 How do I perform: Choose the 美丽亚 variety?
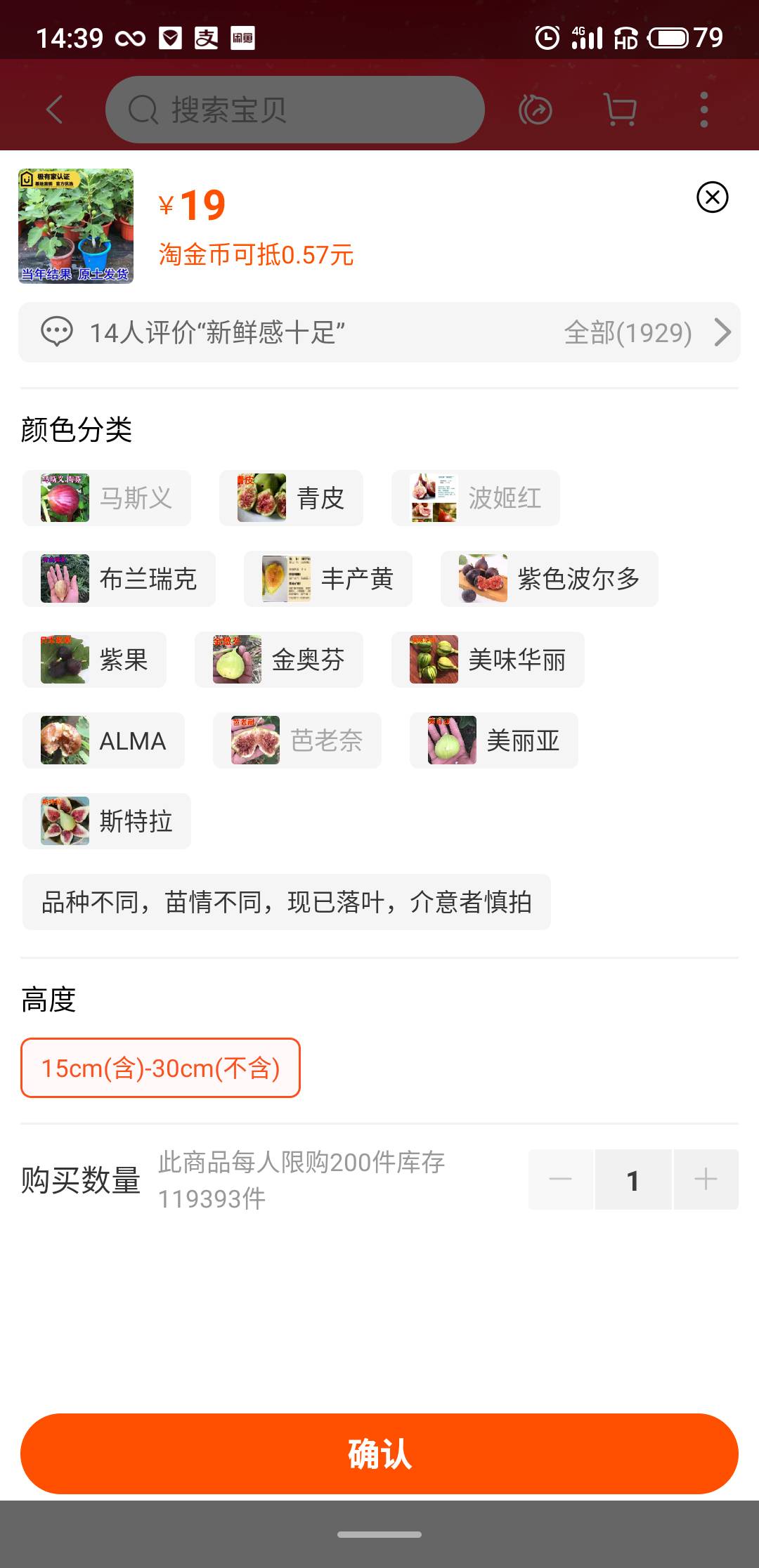coord(494,740)
